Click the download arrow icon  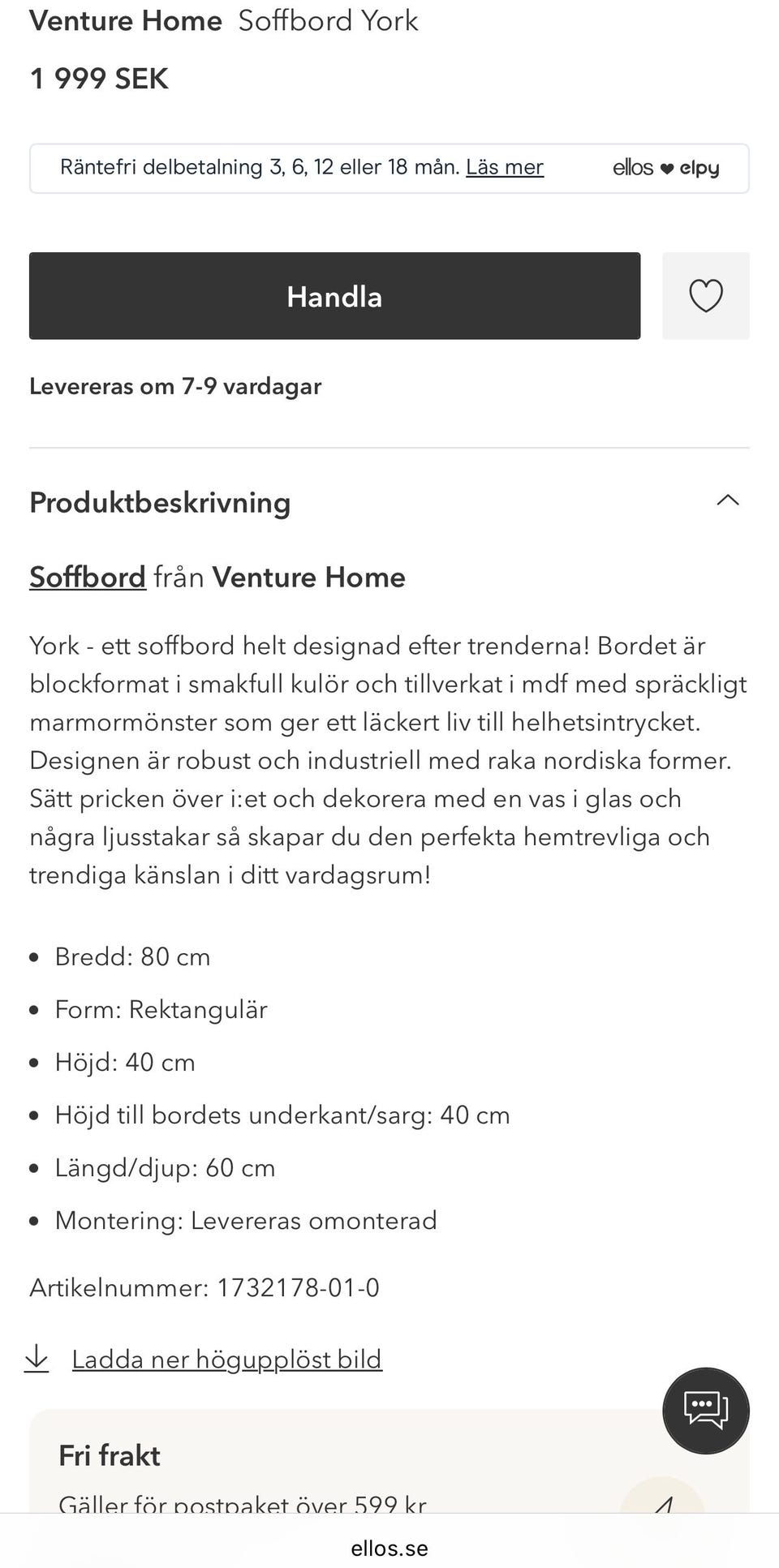38,1358
